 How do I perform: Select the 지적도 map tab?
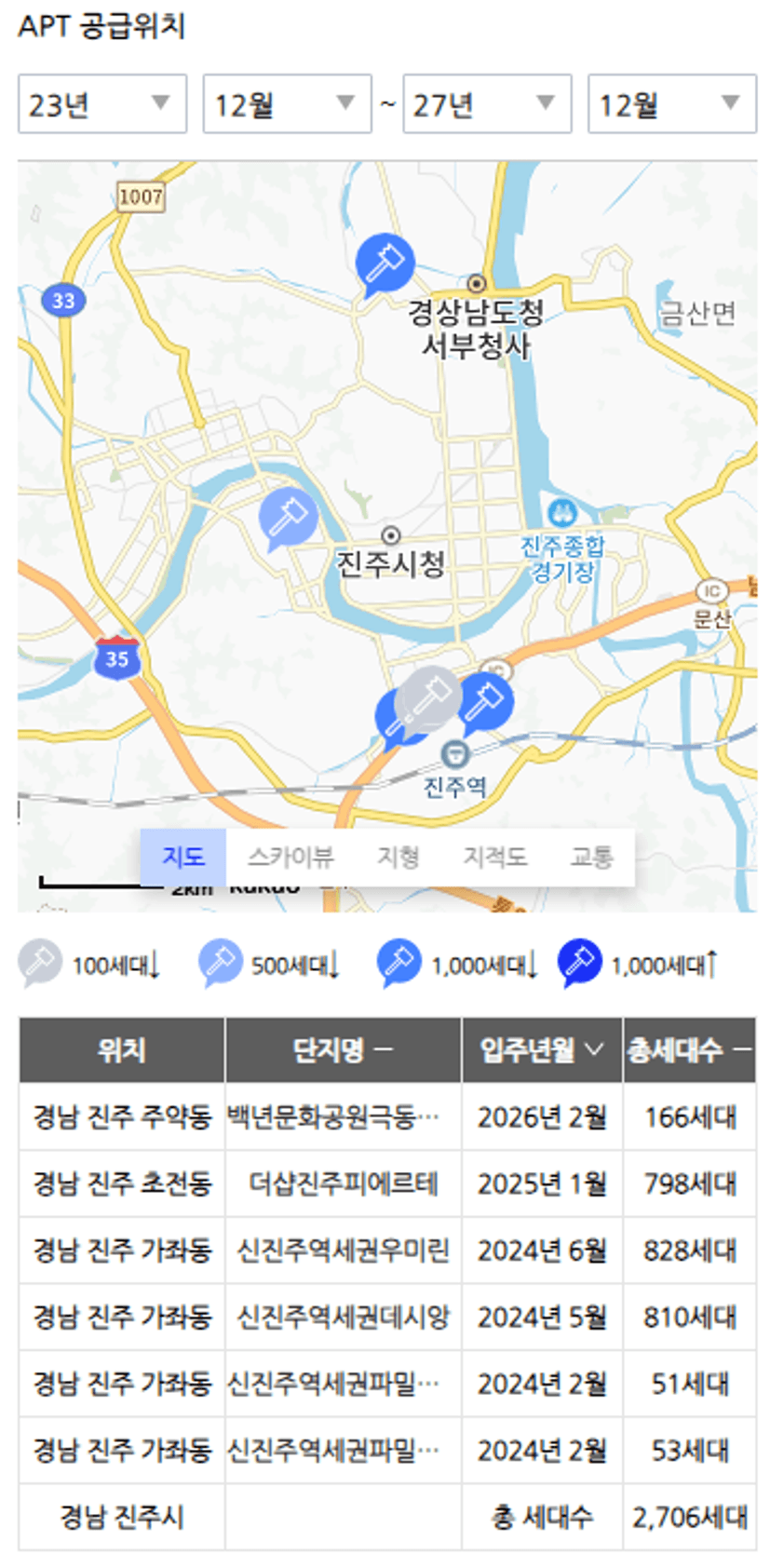[495, 857]
